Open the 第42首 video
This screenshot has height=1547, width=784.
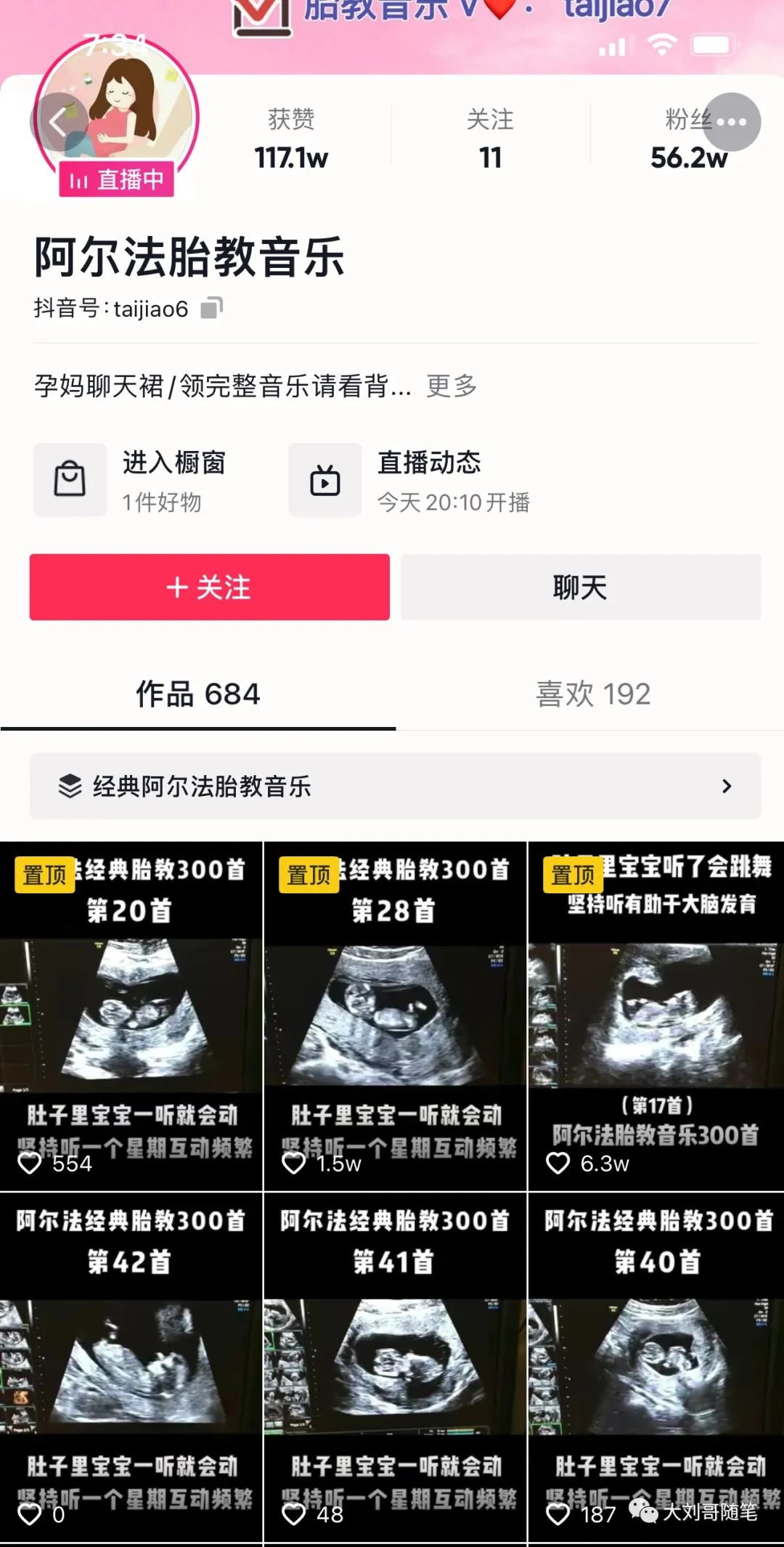(131, 1365)
